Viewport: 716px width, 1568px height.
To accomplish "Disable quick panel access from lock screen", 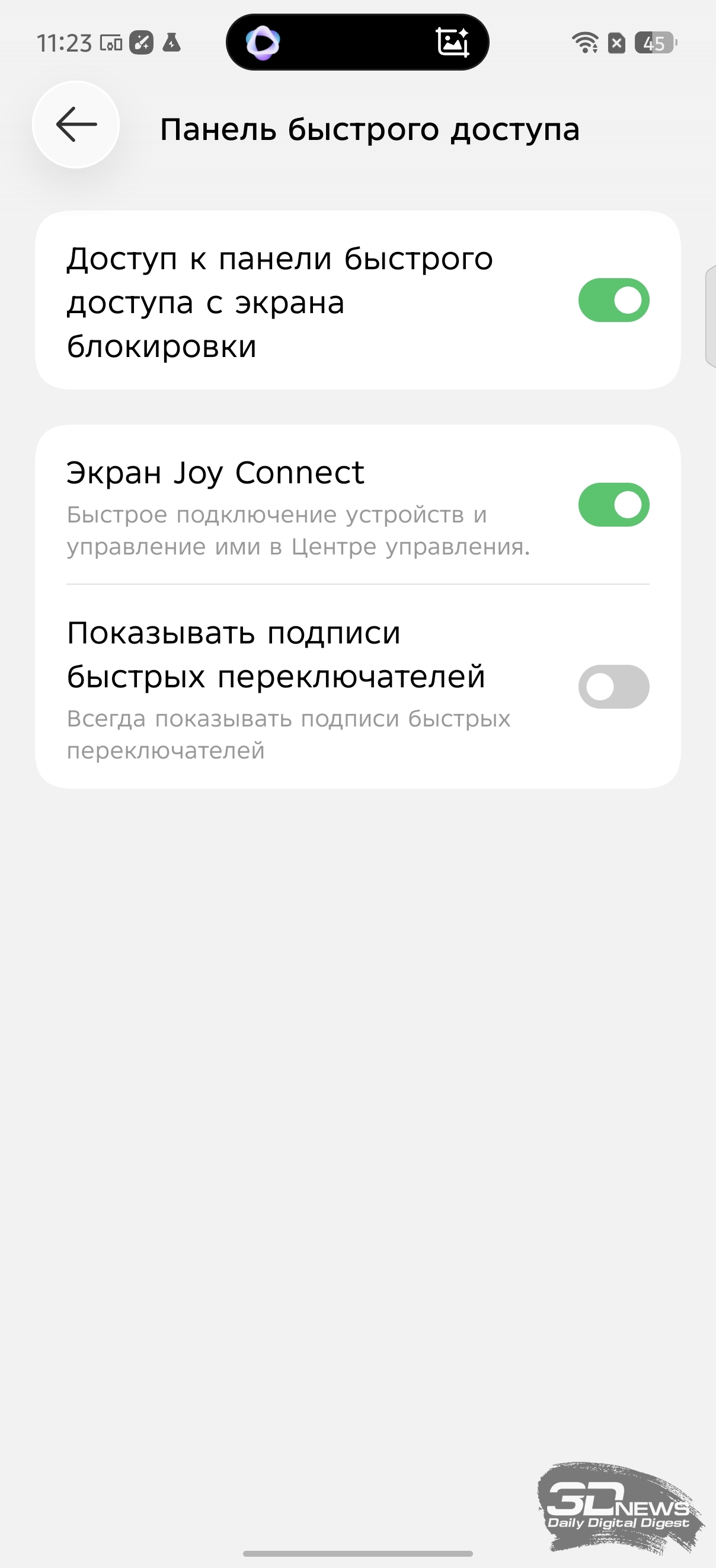I will click(613, 300).
